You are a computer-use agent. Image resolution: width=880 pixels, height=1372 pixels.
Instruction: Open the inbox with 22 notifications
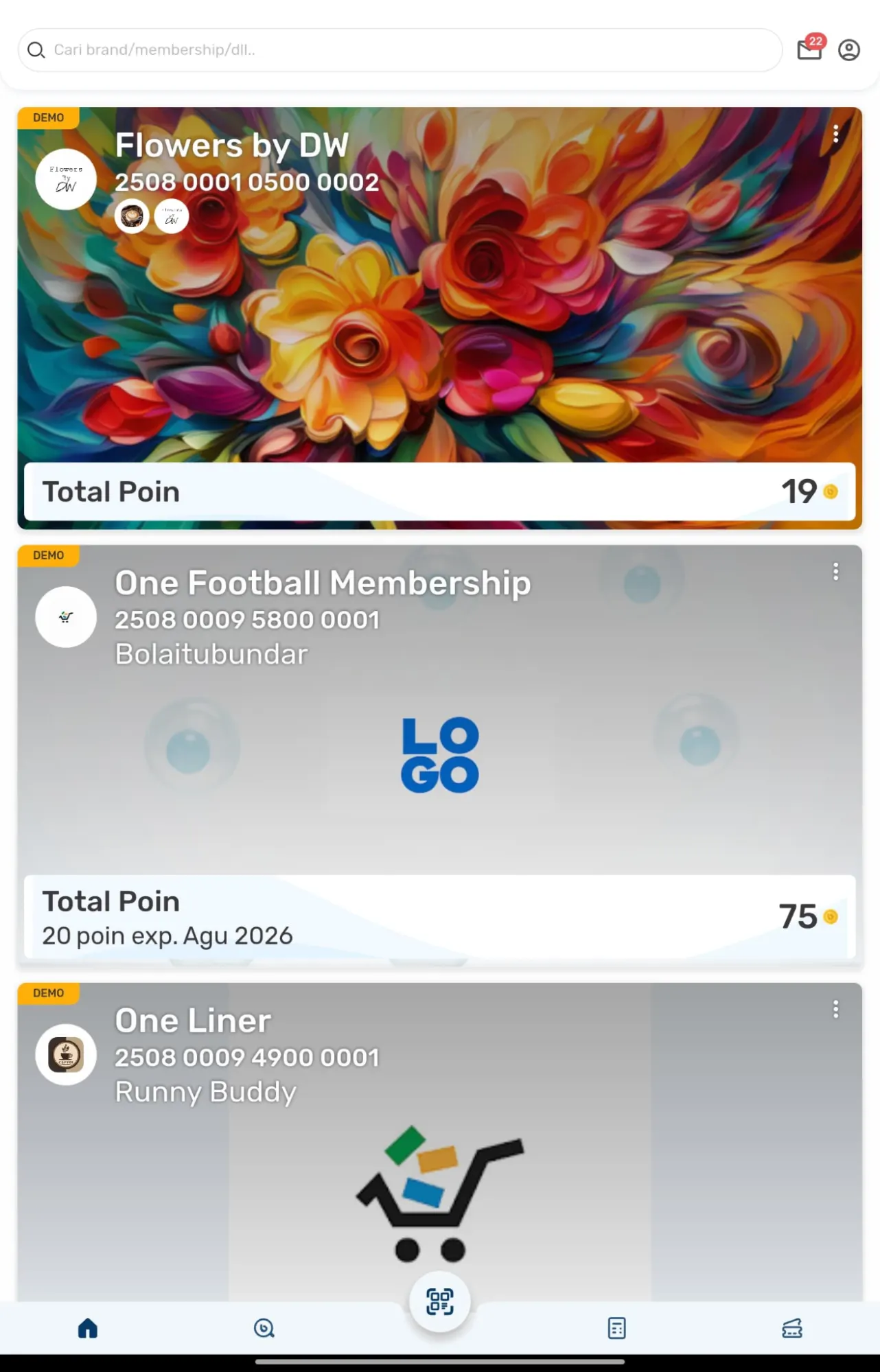(x=809, y=50)
